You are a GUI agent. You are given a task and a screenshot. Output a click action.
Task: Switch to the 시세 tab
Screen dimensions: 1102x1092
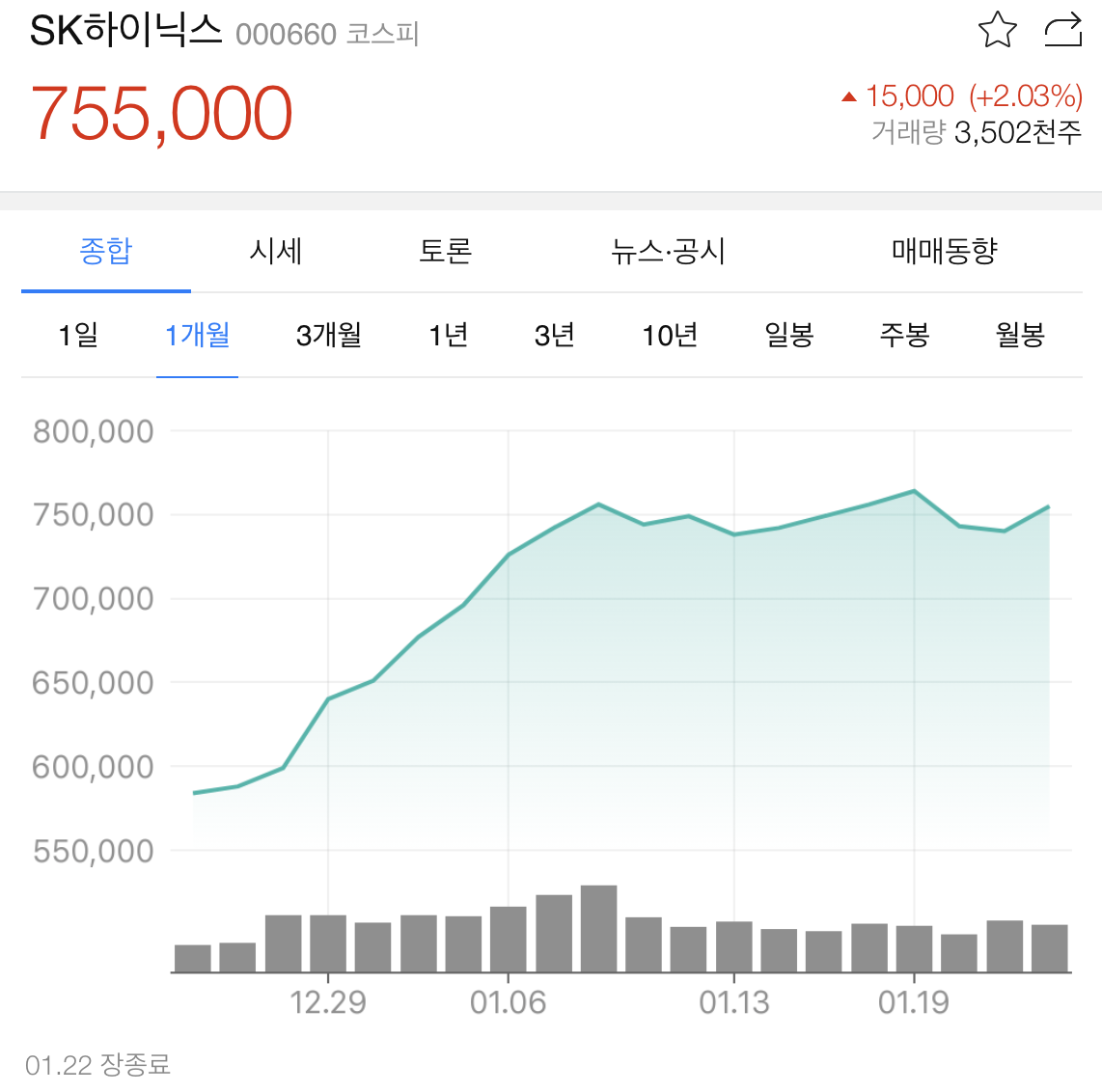pyautogui.click(x=276, y=252)
